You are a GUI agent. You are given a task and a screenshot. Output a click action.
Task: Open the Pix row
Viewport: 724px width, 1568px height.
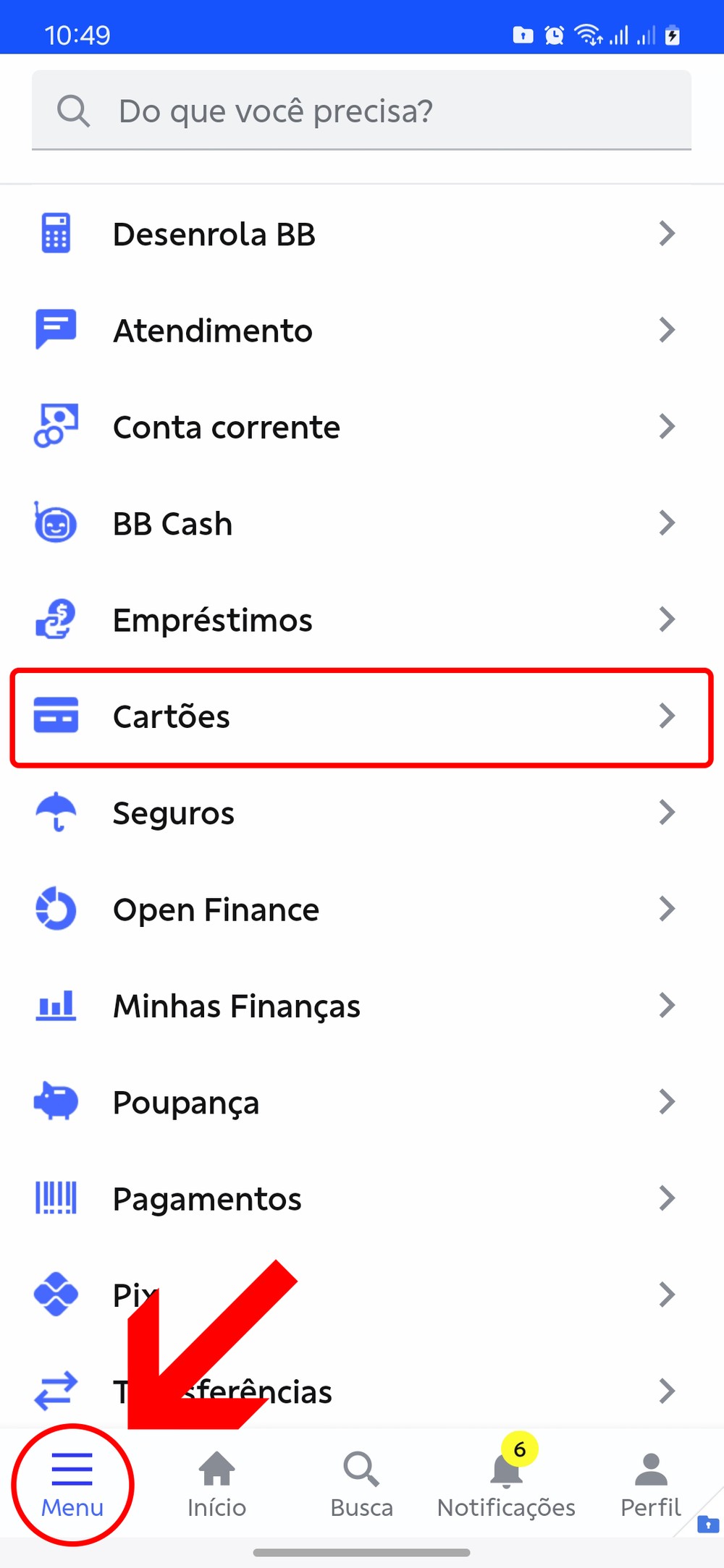pyautogui.click(x=434, y=1294)
